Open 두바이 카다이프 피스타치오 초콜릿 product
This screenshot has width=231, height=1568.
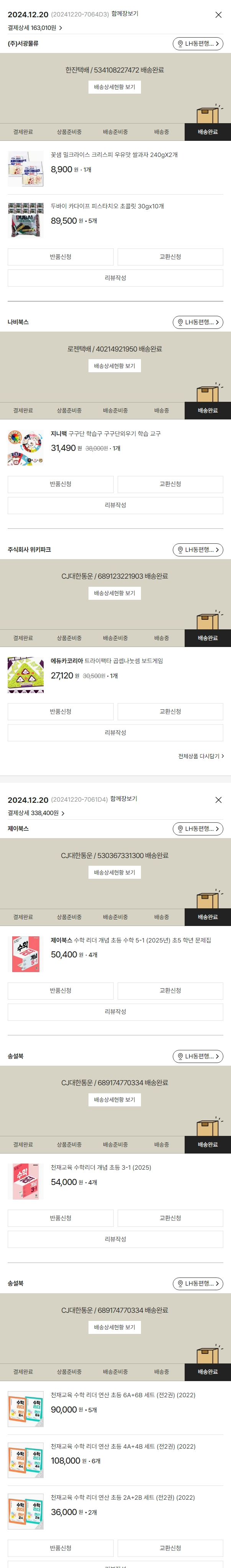click(107, 206)
